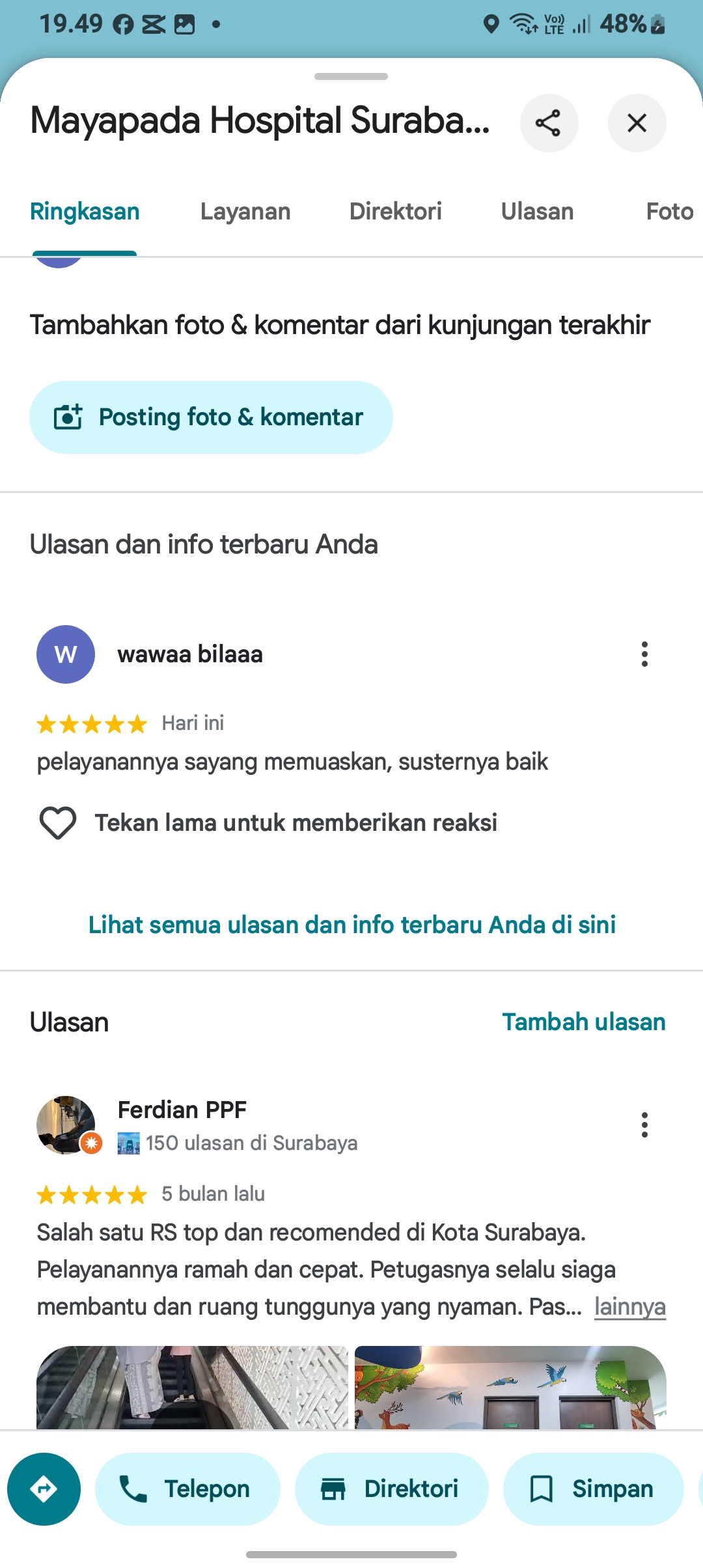Open the animal mural photo in review

pos(510,1387)
